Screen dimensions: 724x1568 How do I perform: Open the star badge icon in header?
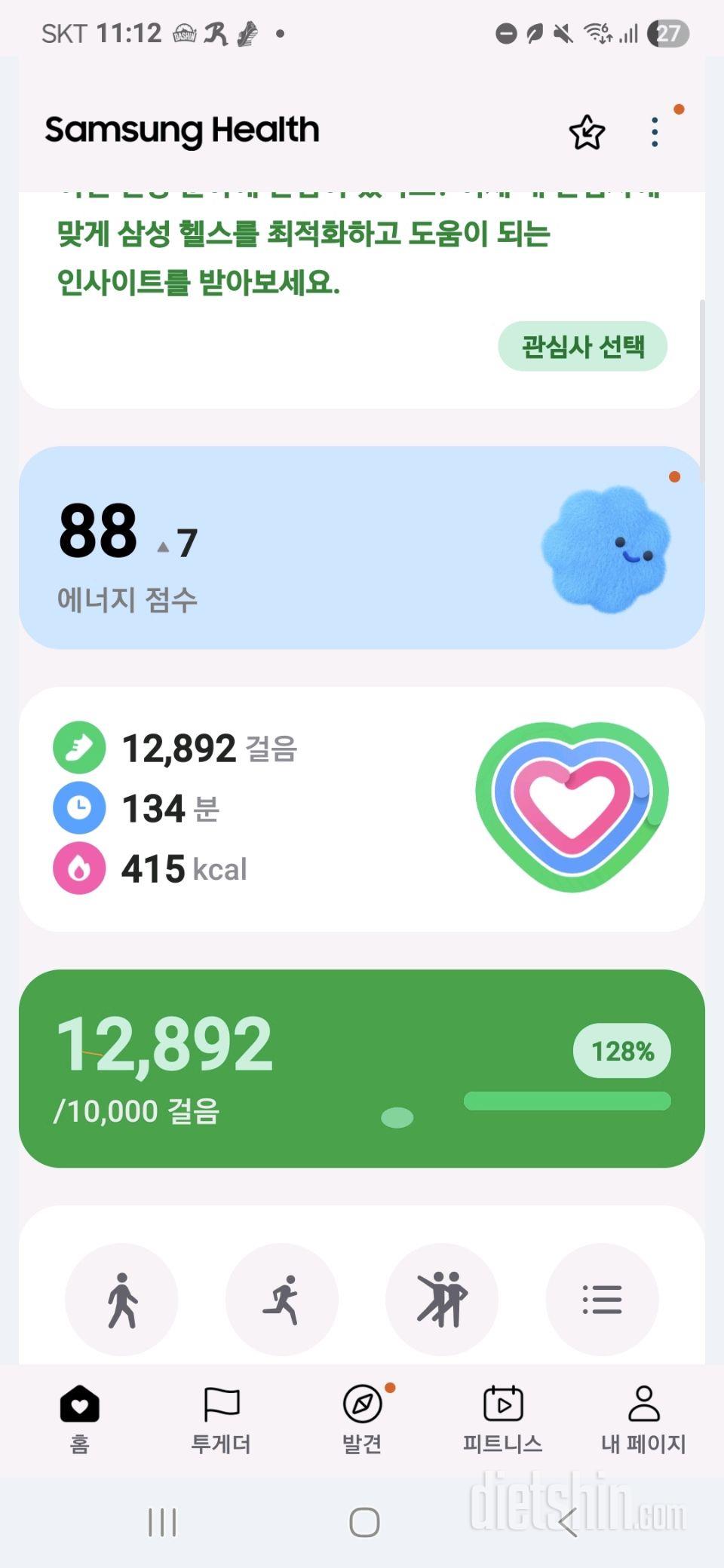point(587,133)
